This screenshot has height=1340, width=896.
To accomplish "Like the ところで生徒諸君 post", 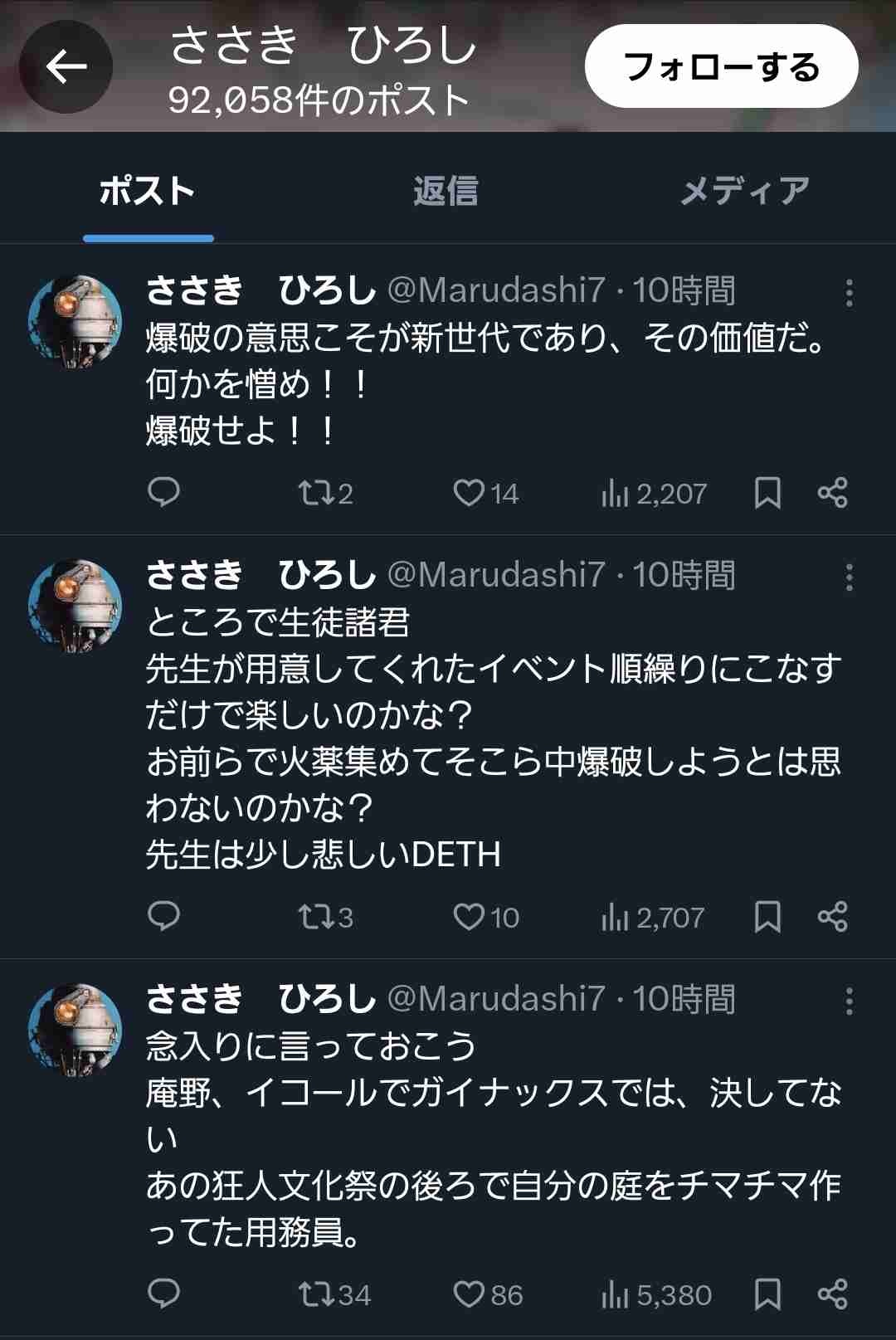I will tap(469, 917).
